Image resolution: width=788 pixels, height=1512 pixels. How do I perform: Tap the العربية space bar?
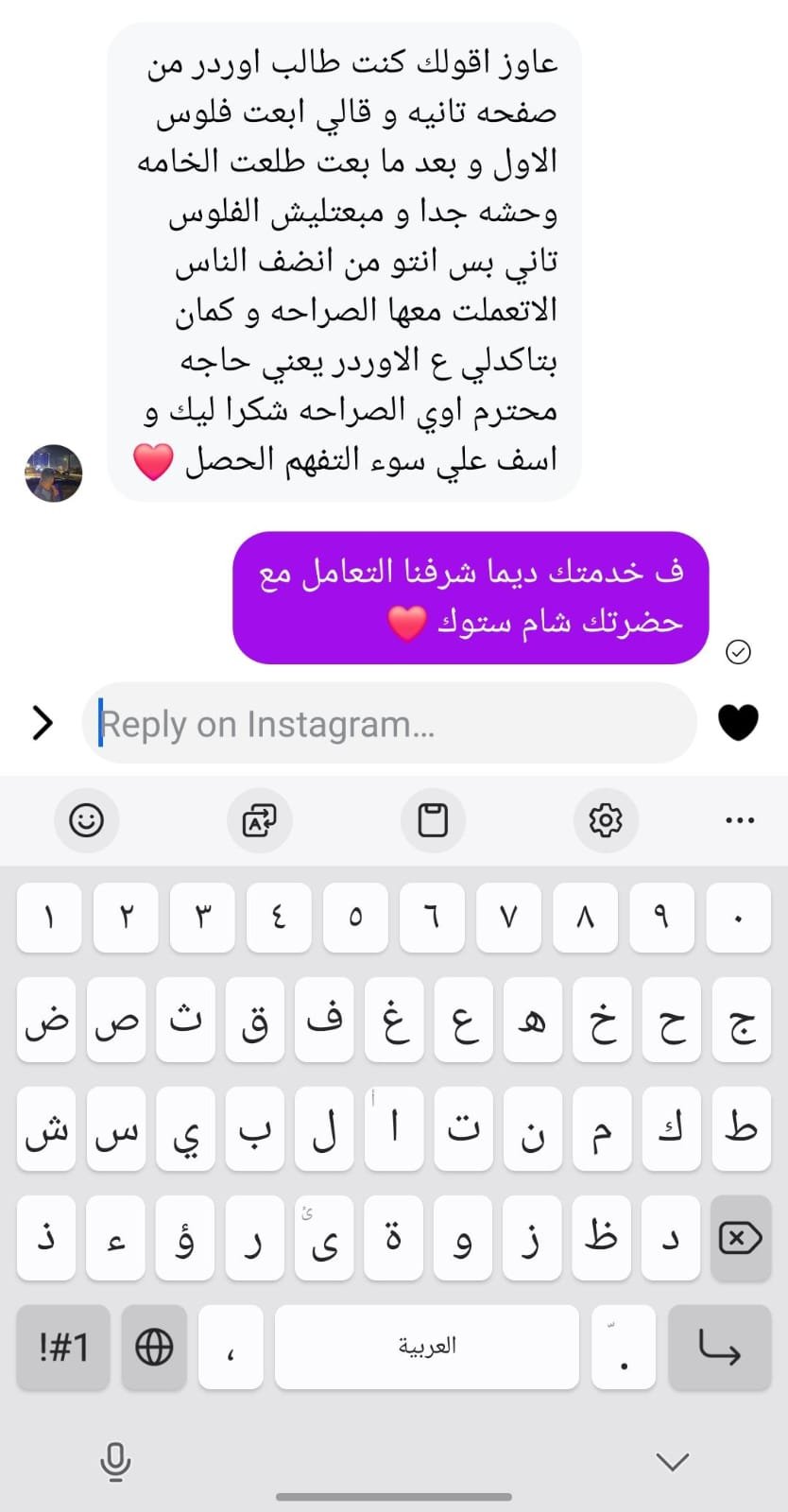pos(427,1347)
